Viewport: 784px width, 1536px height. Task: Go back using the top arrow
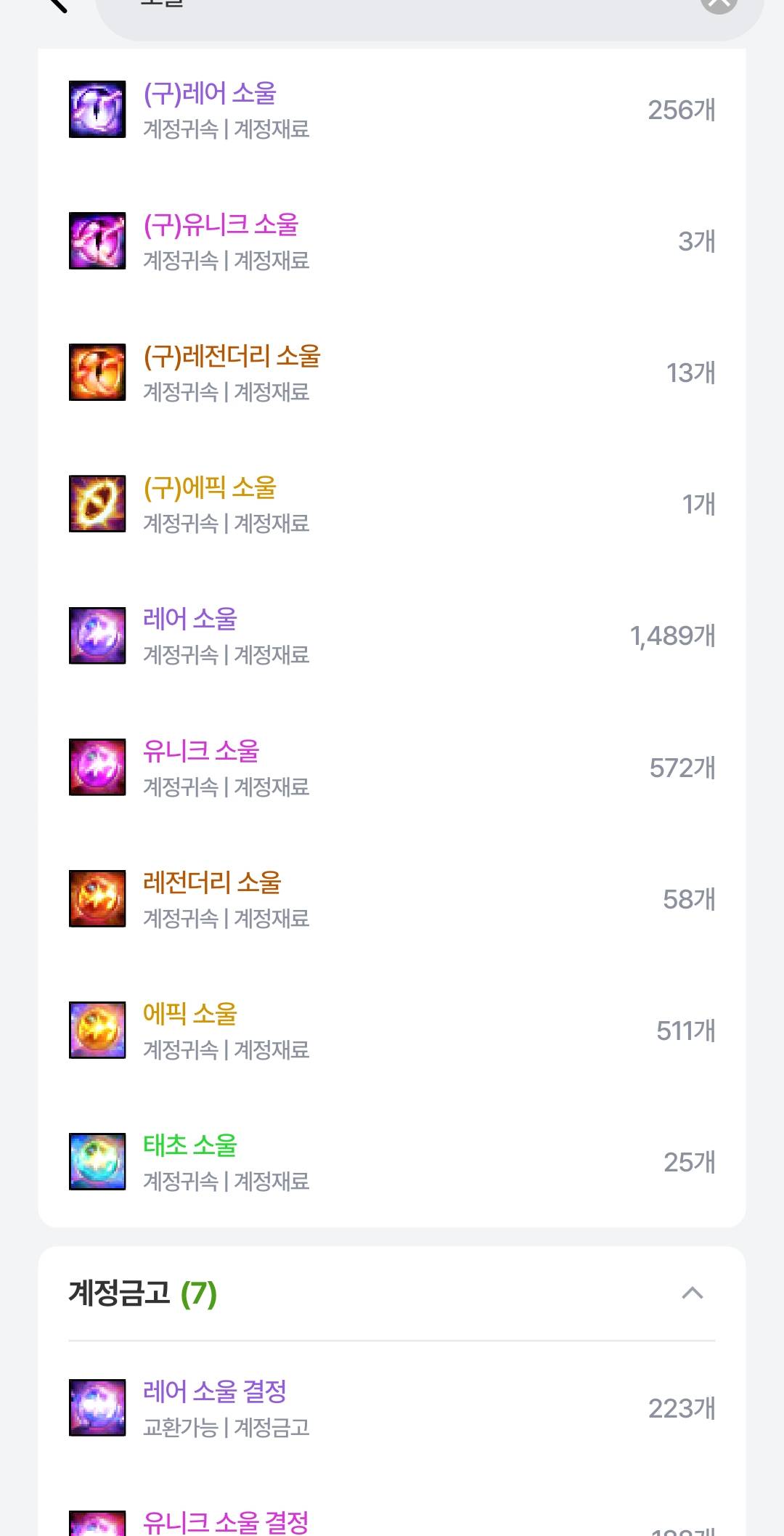(x=57, y=4)
